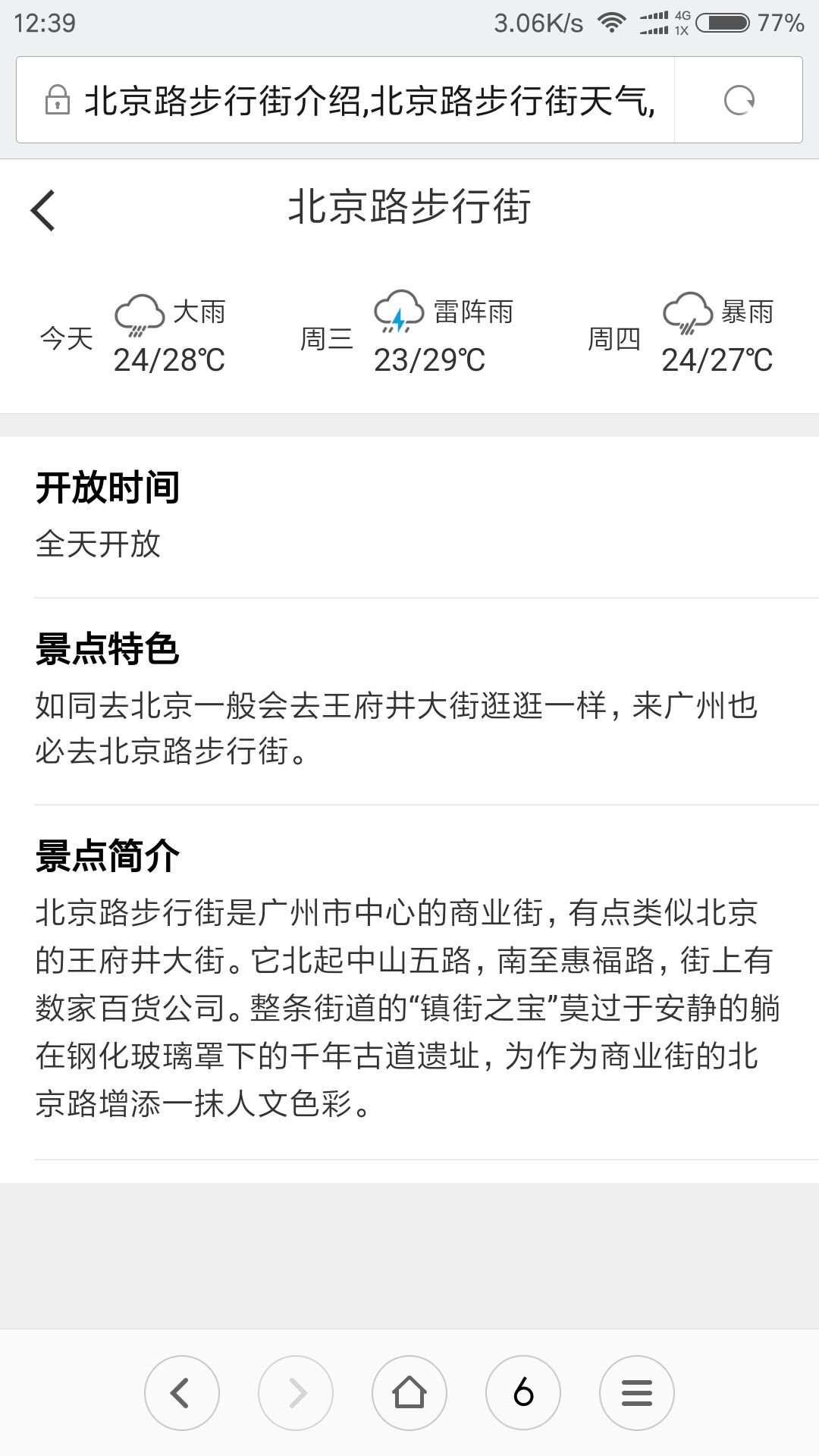Open the browser home page

coord(409,1393)
